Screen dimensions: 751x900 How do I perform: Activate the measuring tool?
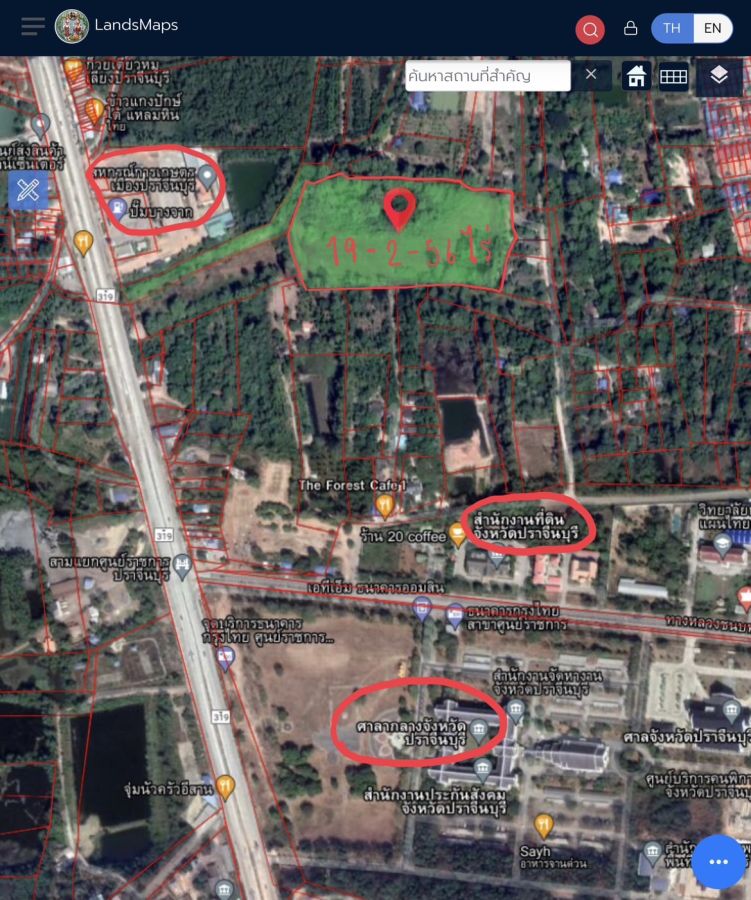(28, 189)
